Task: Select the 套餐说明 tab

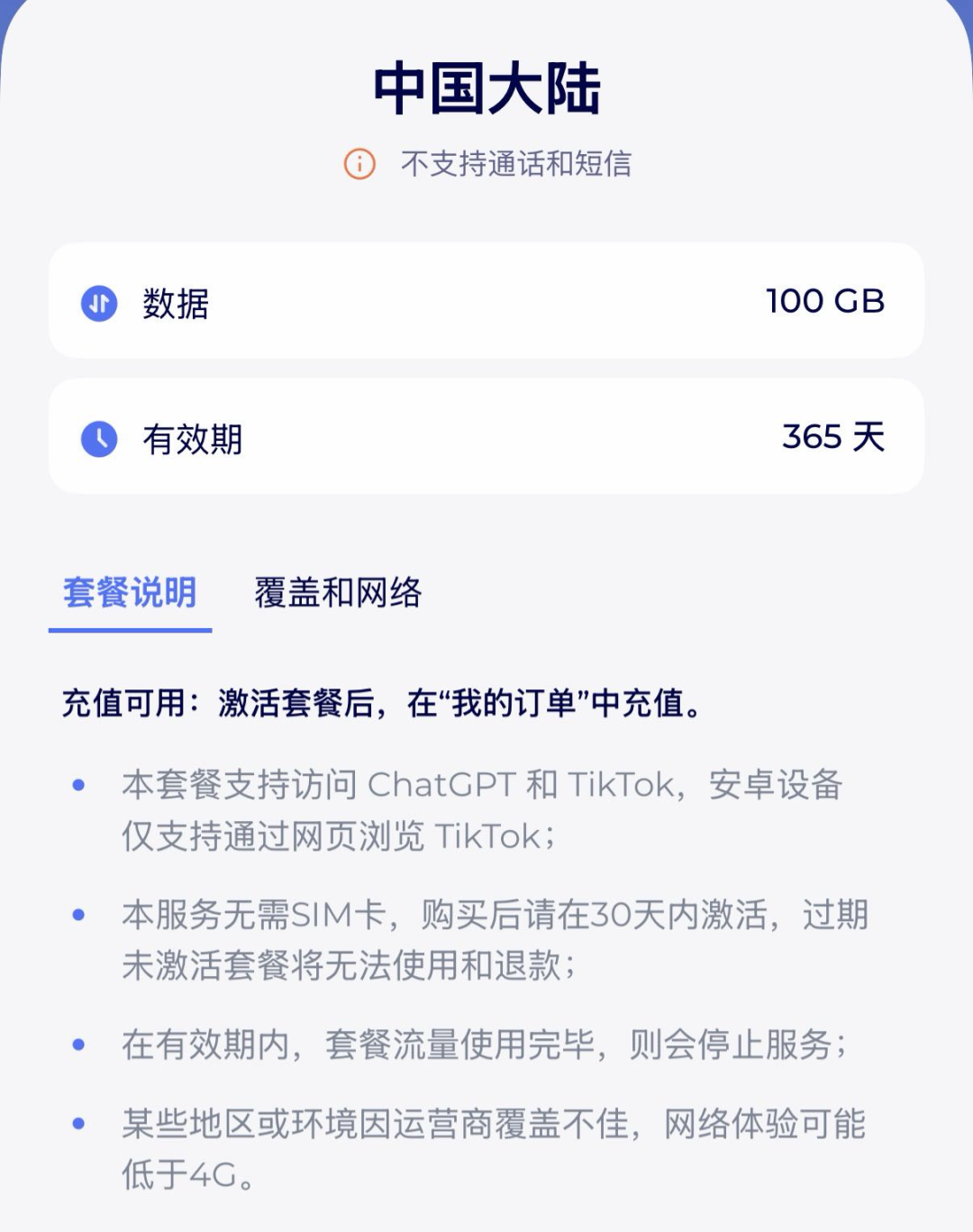Action: 132,594
